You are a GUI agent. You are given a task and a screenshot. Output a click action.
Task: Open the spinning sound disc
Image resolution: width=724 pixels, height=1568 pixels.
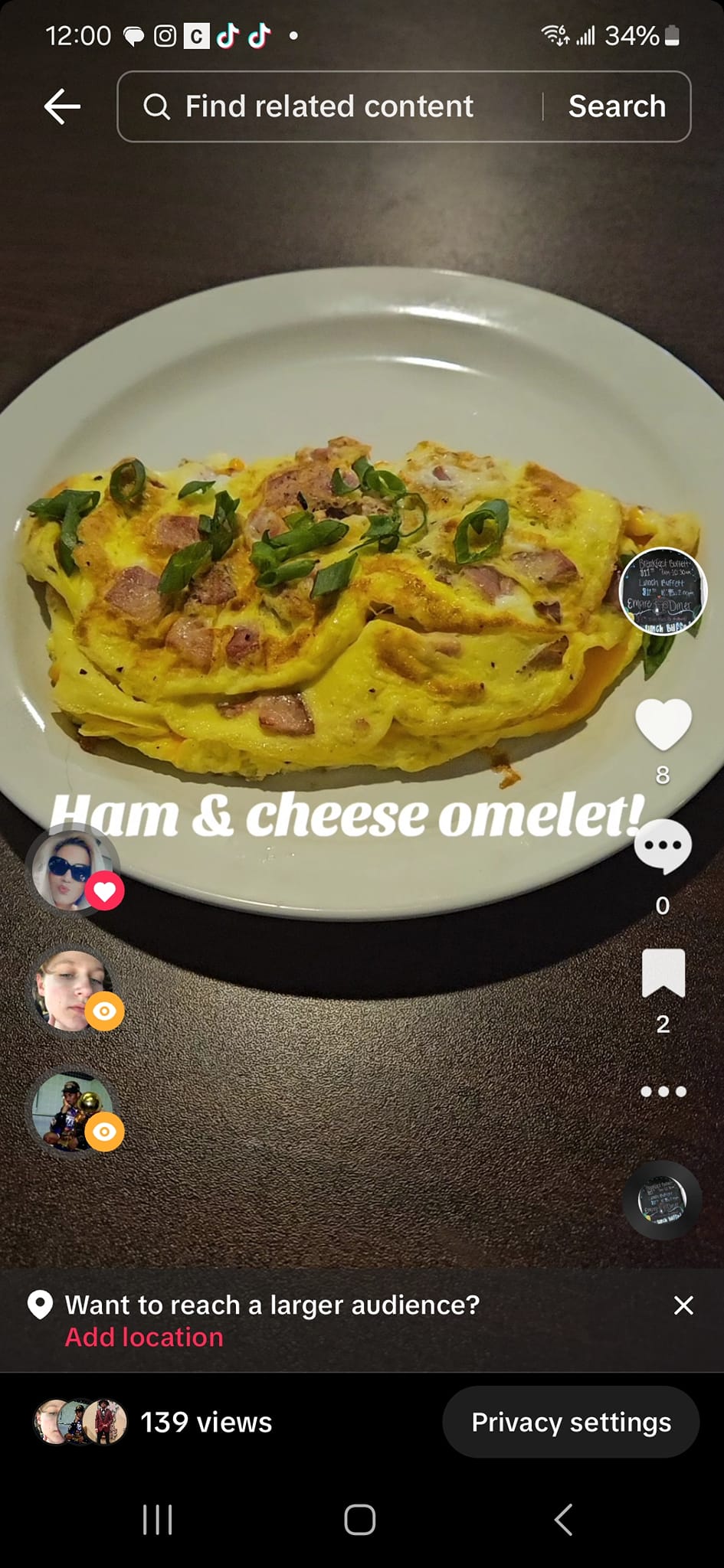tap(663, 1200)
